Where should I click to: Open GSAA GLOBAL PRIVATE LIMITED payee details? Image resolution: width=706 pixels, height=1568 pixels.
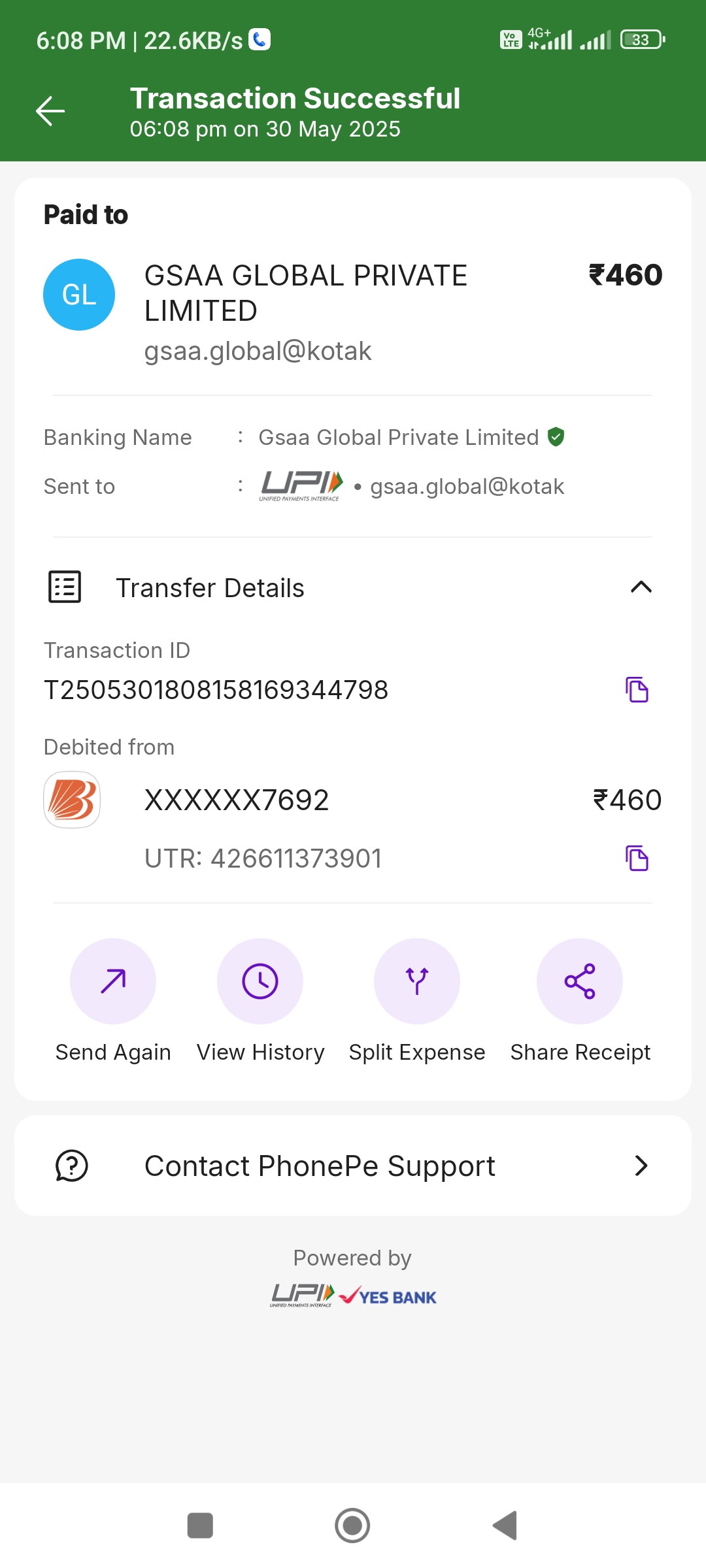tap(306, 294)
